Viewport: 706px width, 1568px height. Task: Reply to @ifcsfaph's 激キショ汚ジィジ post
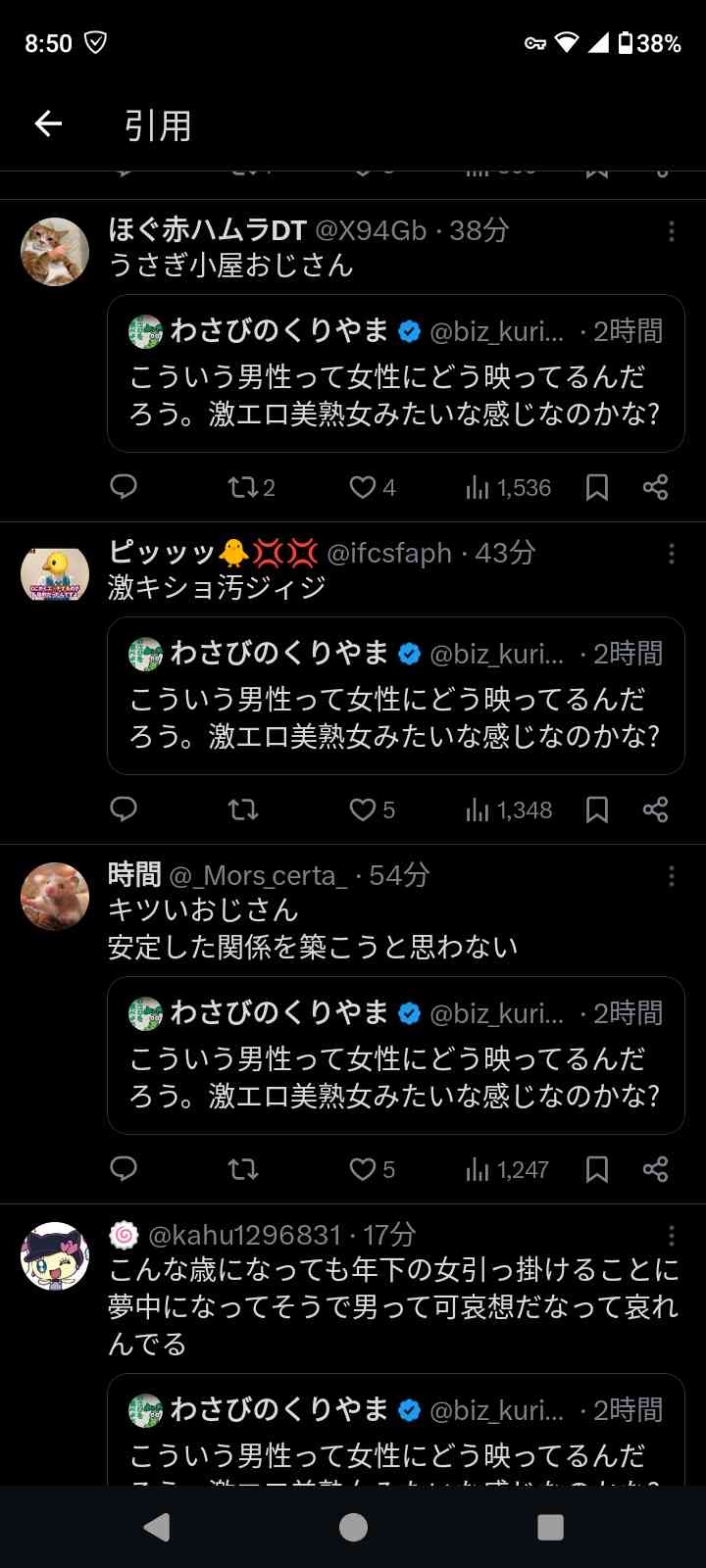124,809
